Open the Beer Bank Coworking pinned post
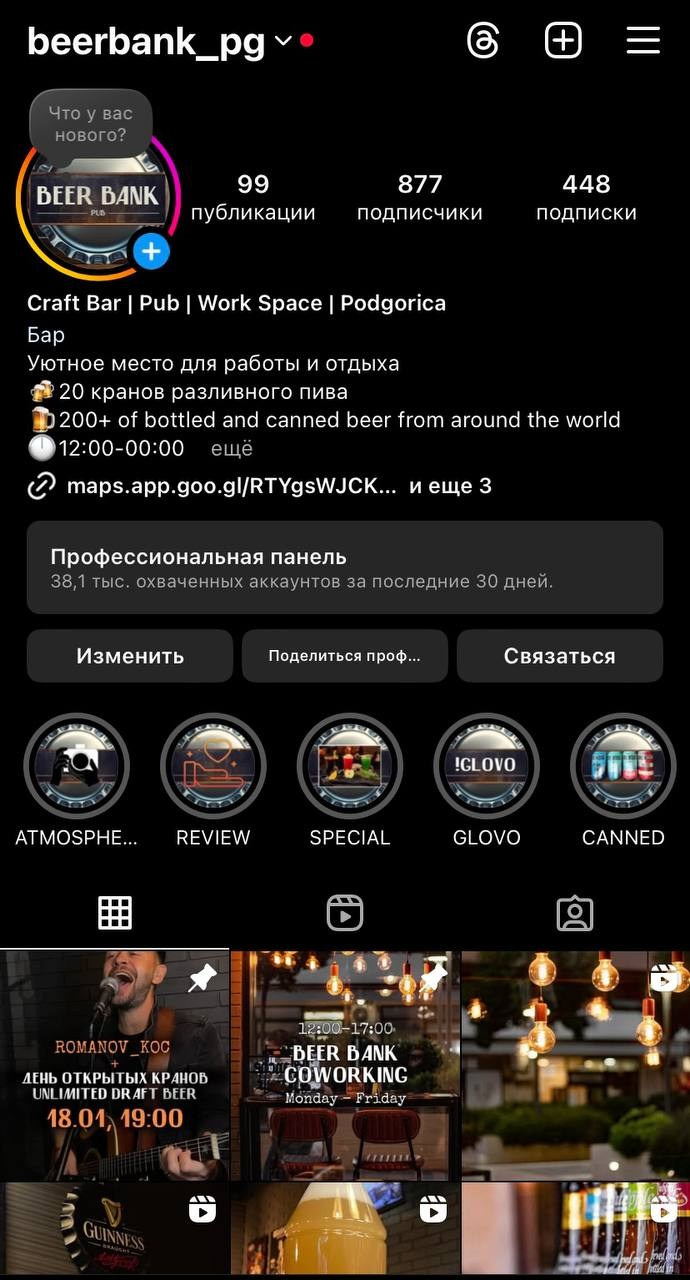This screenshot has height=1280, width=690. 345,1066
